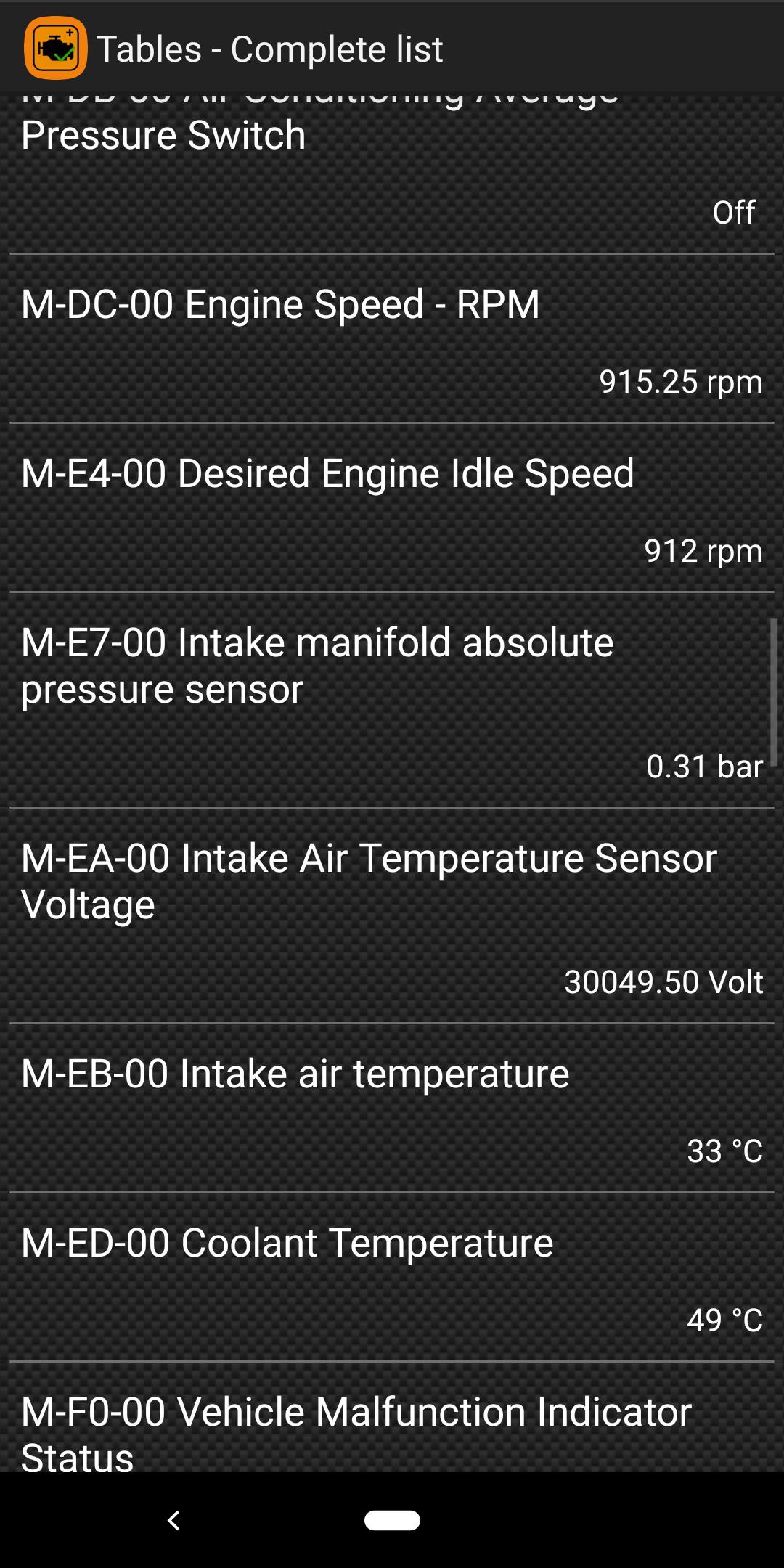Tap the 915.25 rpm reading

coord(681,382)
